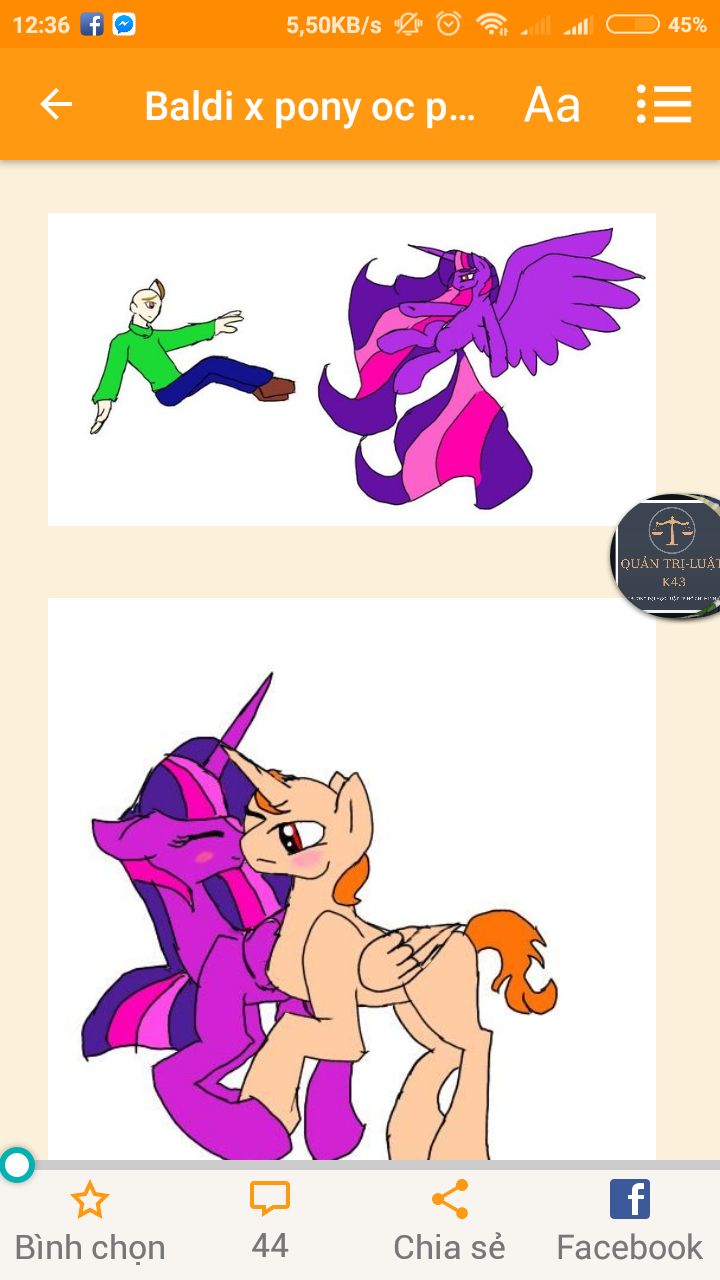Tap the reading progress slider handle
720x1280 pixels.
(17, 1165)
